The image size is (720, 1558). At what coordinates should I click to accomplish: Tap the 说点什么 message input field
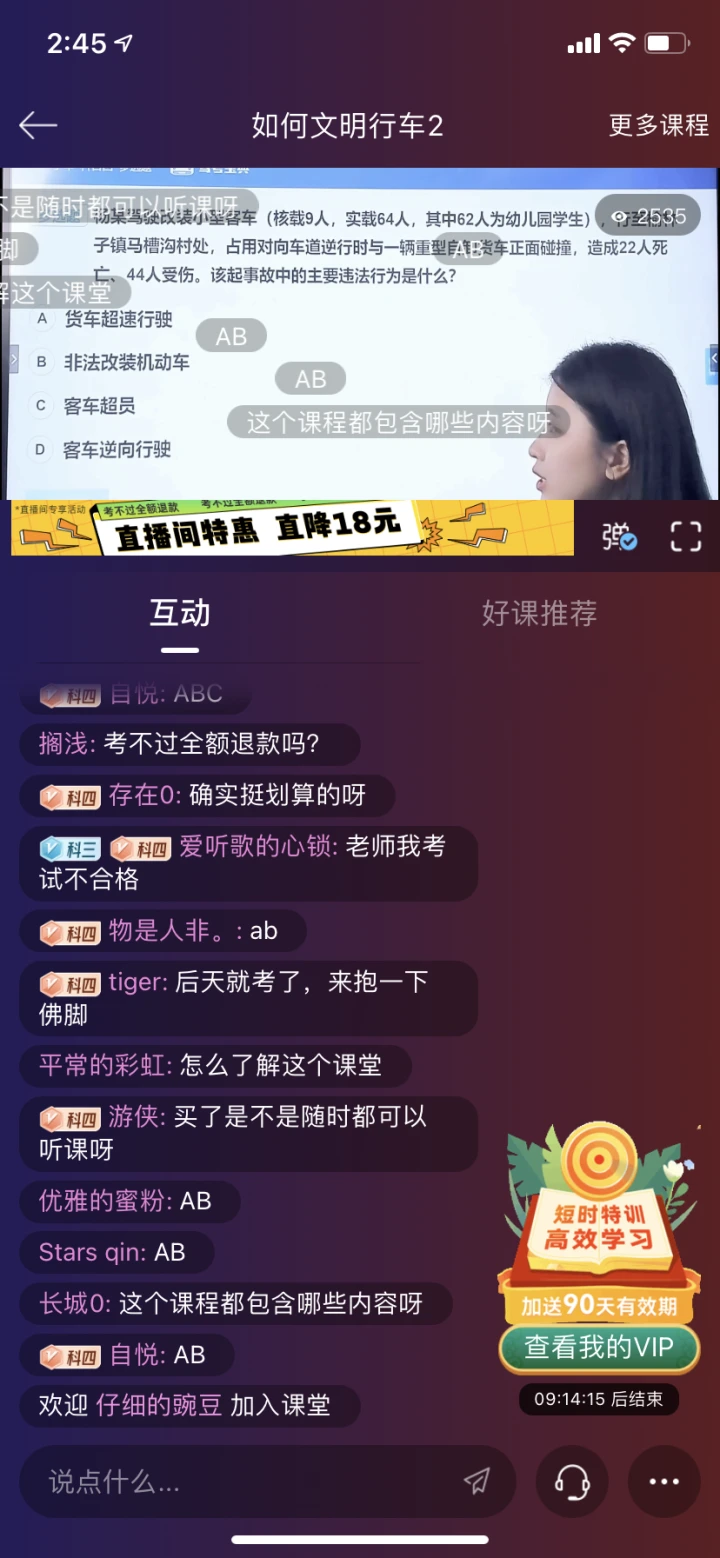pos(267,1482)
